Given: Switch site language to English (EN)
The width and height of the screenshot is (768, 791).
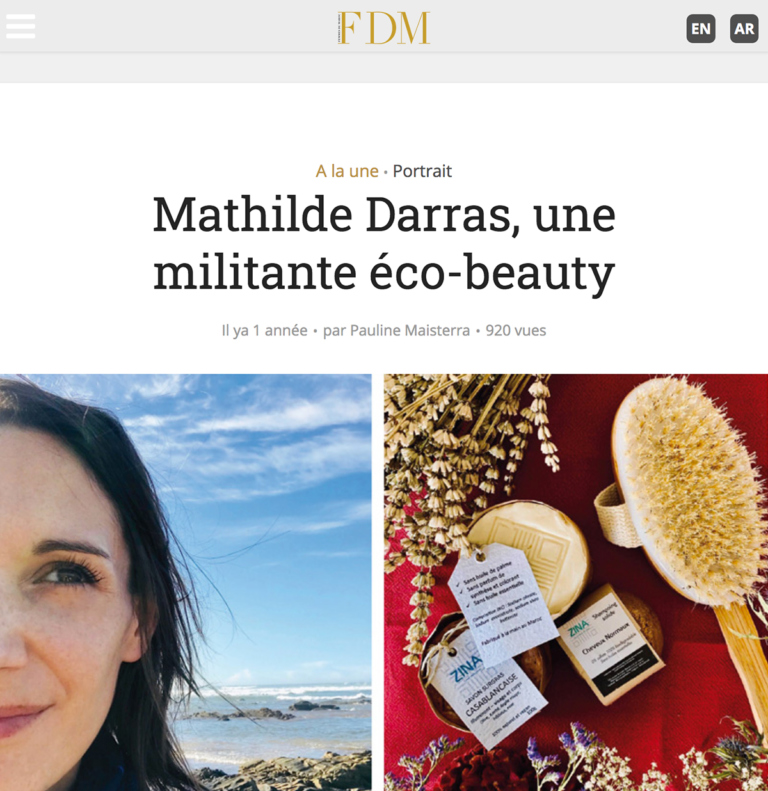Looking at the screenshot, I should pos(701,29).
